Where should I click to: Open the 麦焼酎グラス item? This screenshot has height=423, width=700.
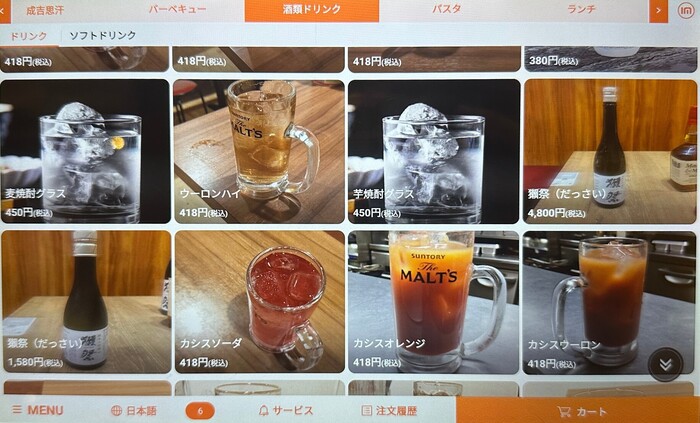point(85,150)
